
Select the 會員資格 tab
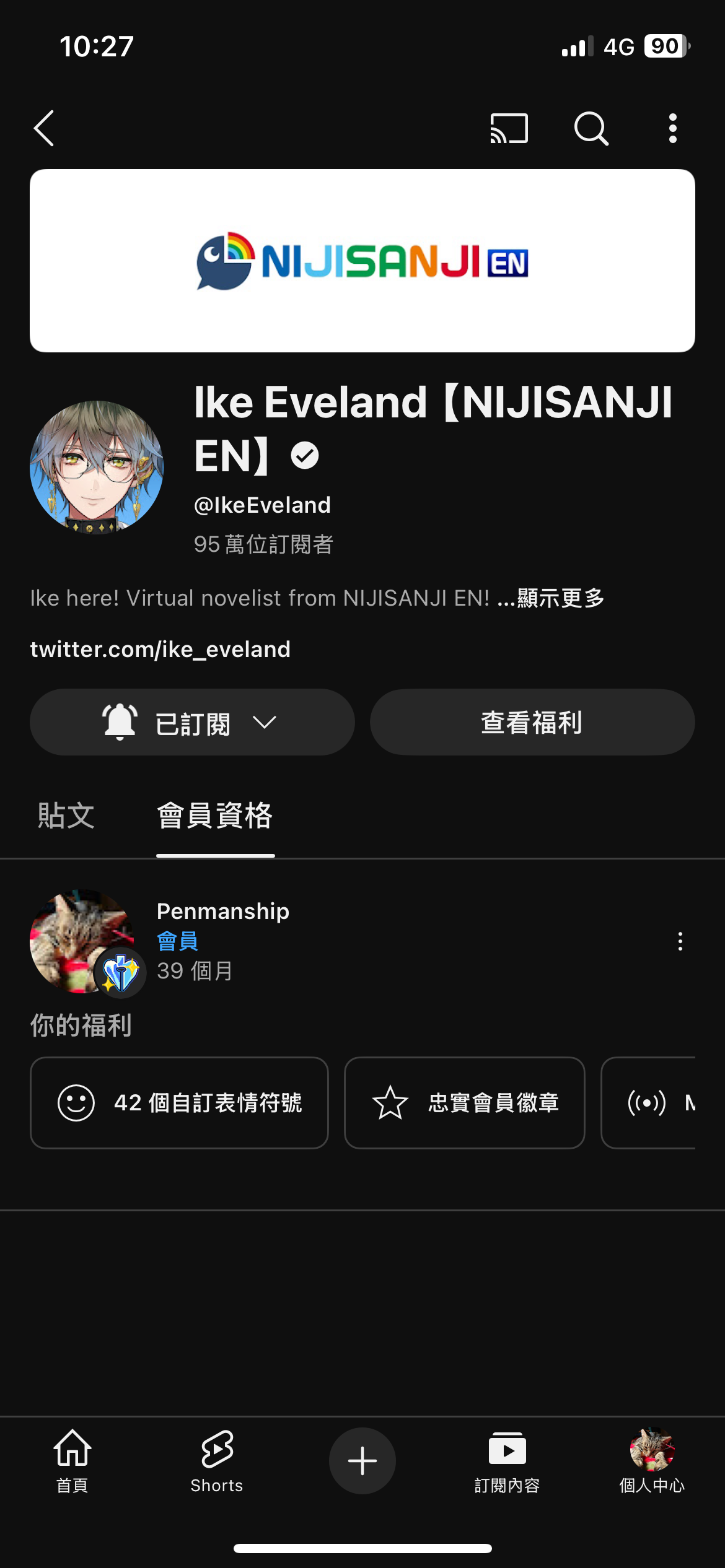[x=215, y=816]
